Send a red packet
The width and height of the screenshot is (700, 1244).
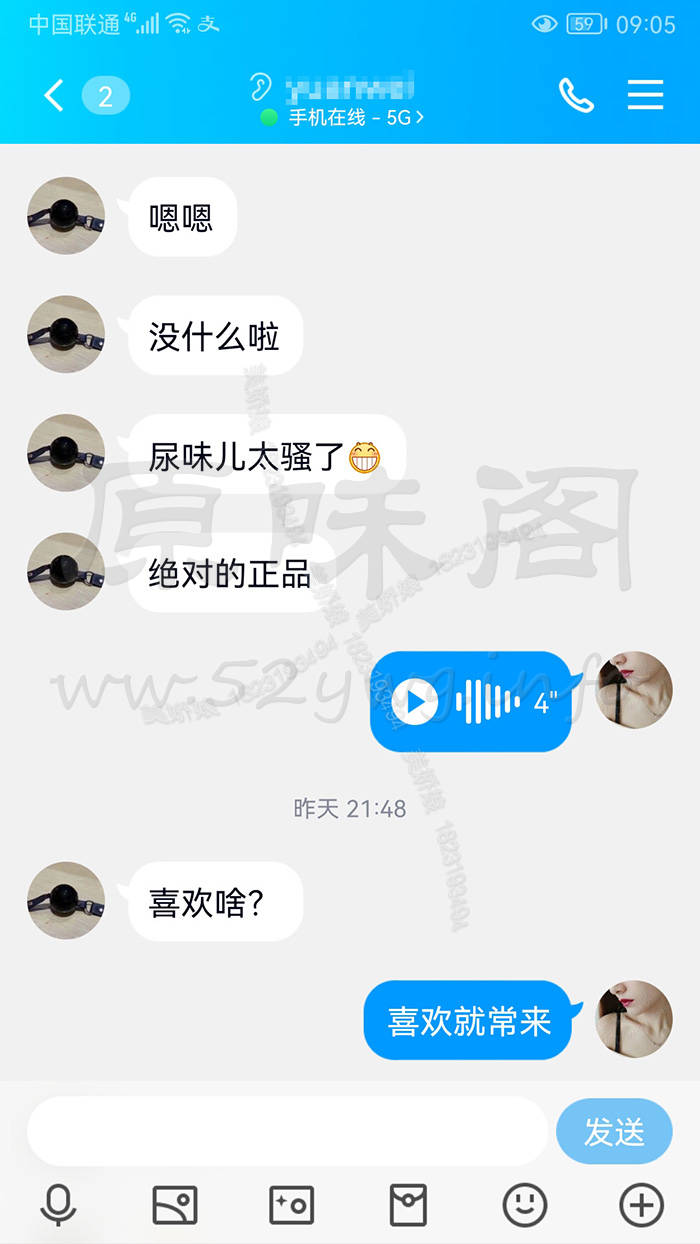(407, 1205)
